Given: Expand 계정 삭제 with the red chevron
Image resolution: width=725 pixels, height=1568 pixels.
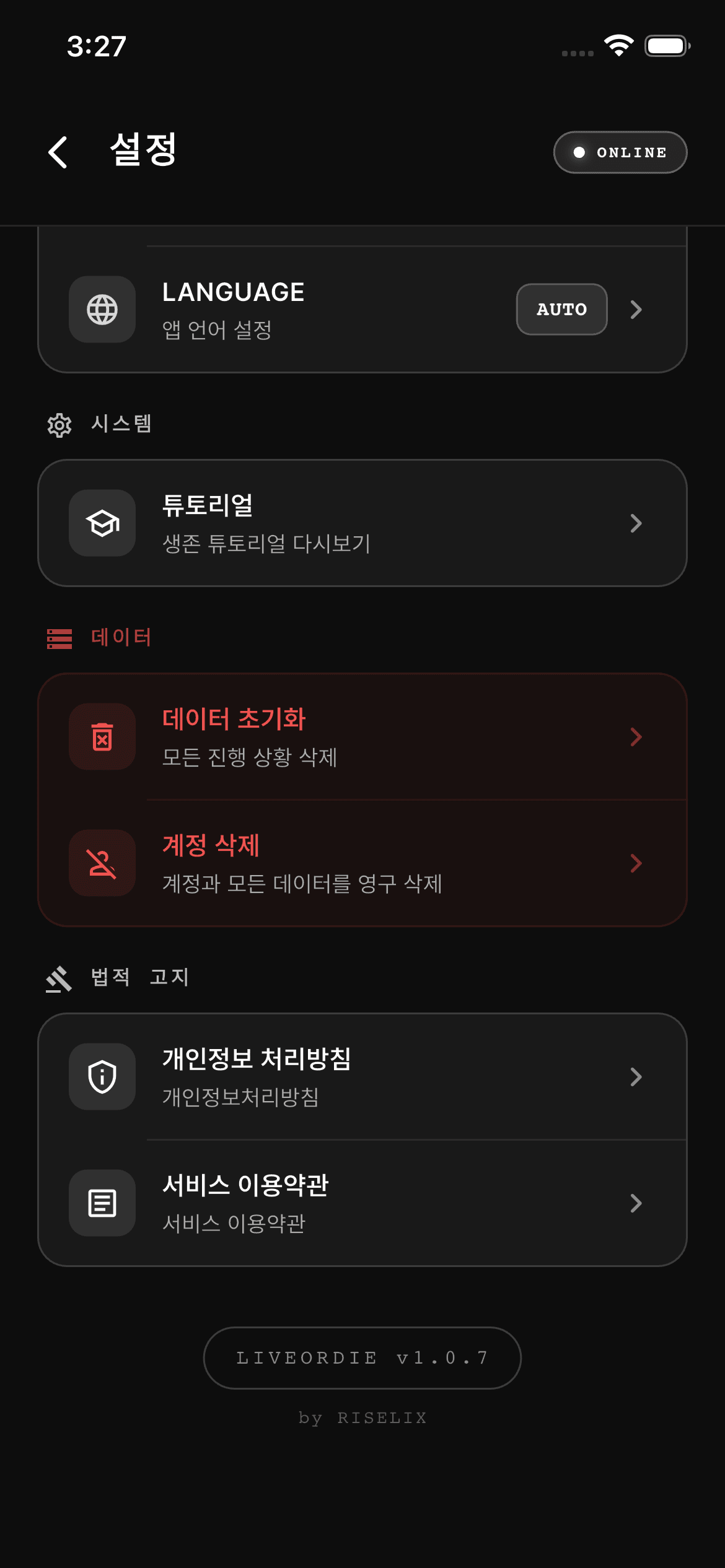Looking at the screenshot, I should [x=636, y=863].
